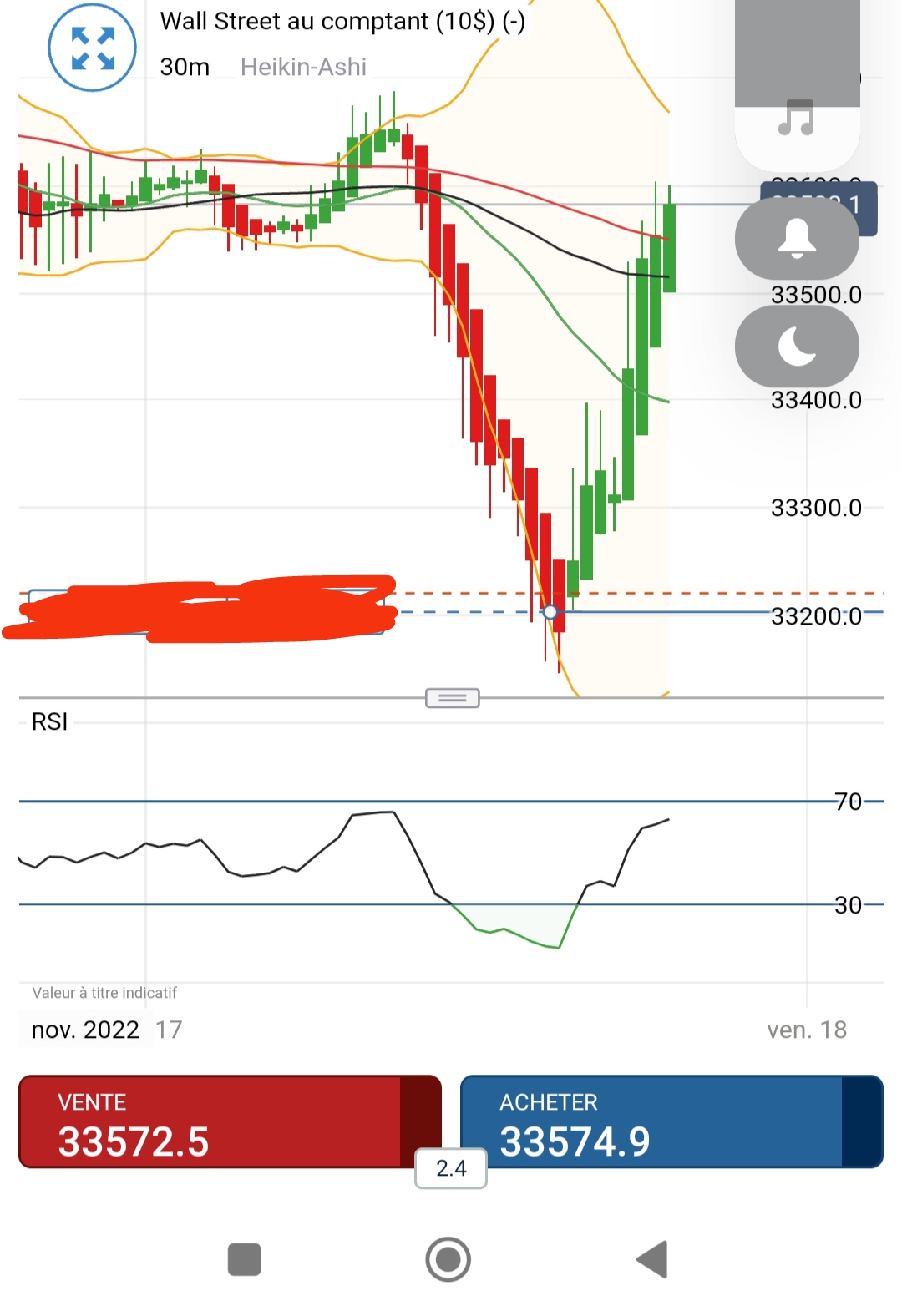Change the 30m timeframe
Screen dimensions: 902x1316
(185, 67)
